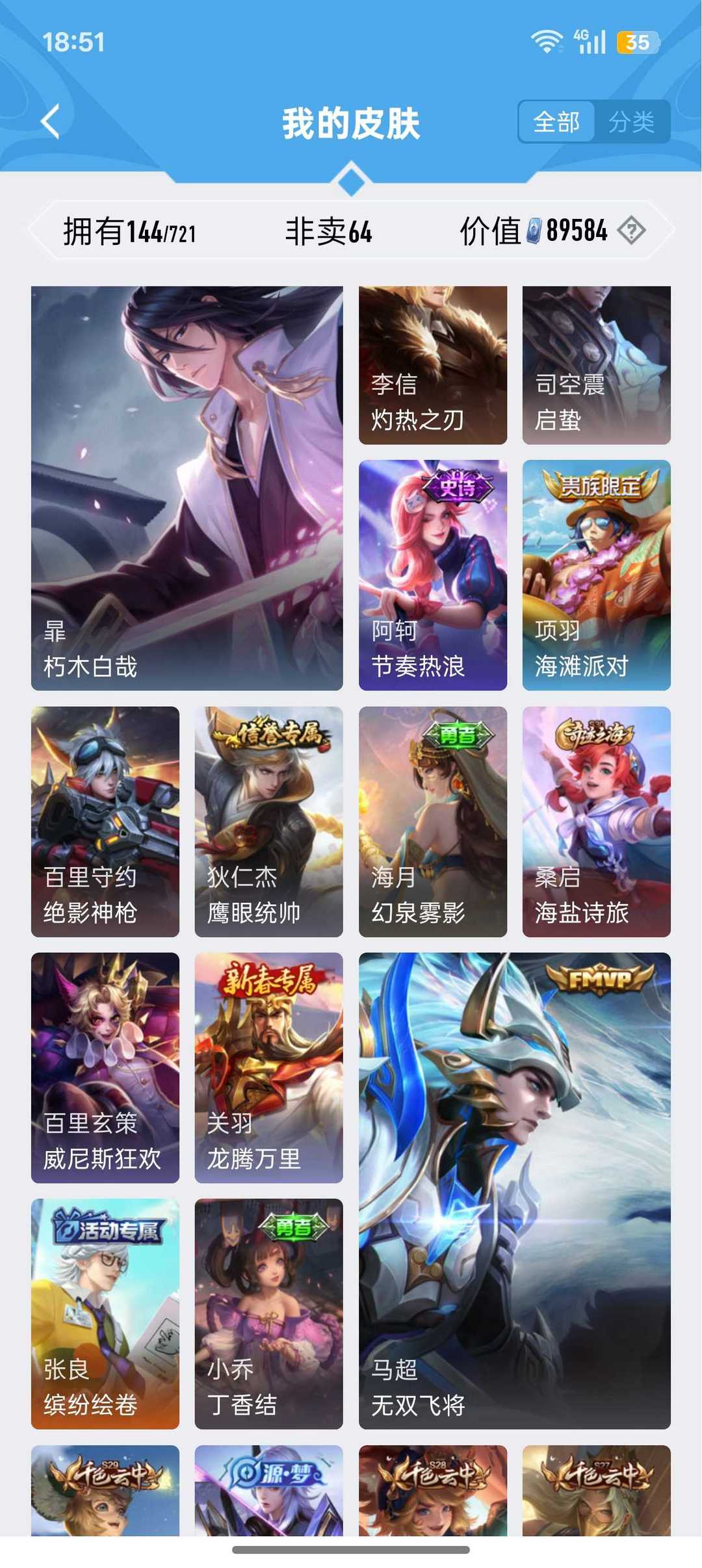Open the 朽木白哉 skin card
Image resolution: width=702 pixels, height=1568 pixels.
coord(187,488)
